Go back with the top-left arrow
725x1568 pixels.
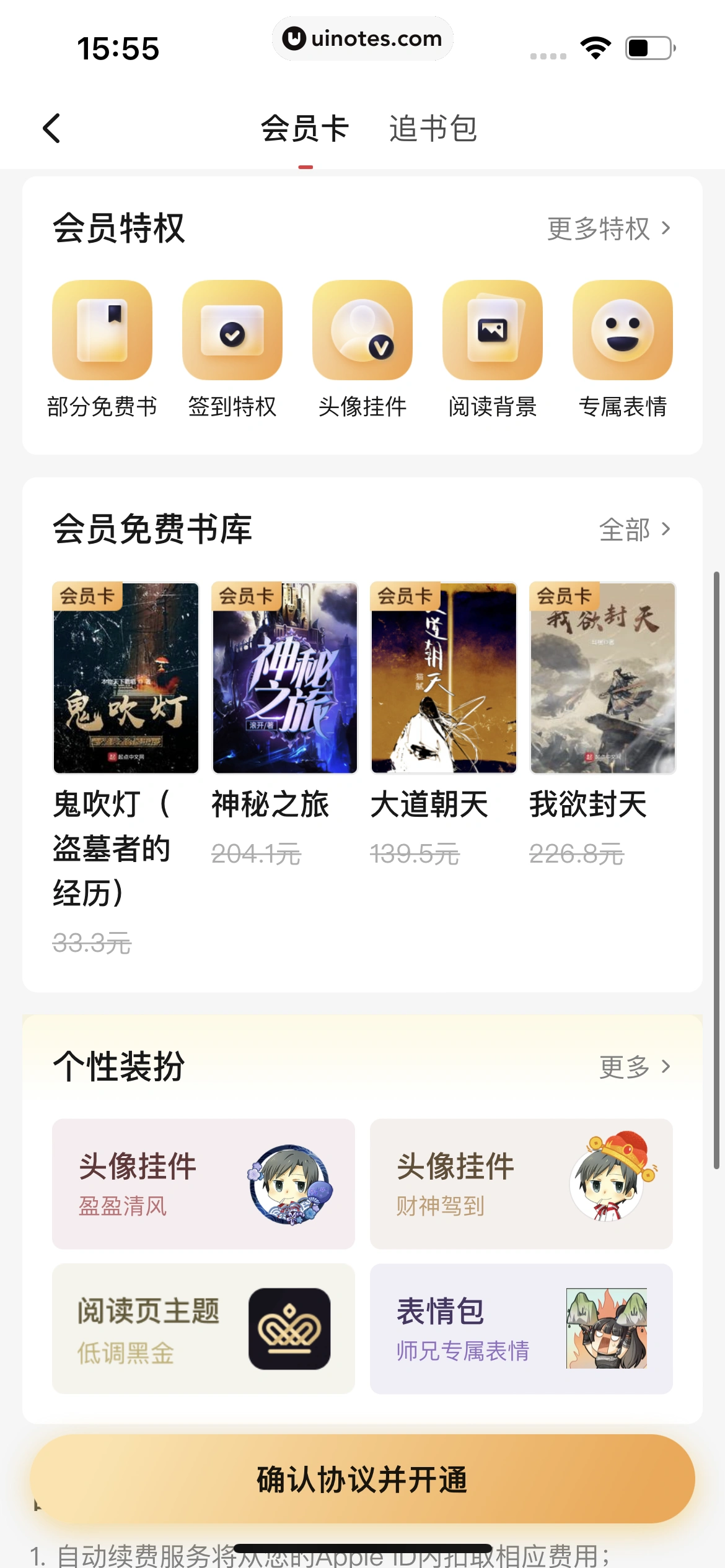(x=52, y=128)
